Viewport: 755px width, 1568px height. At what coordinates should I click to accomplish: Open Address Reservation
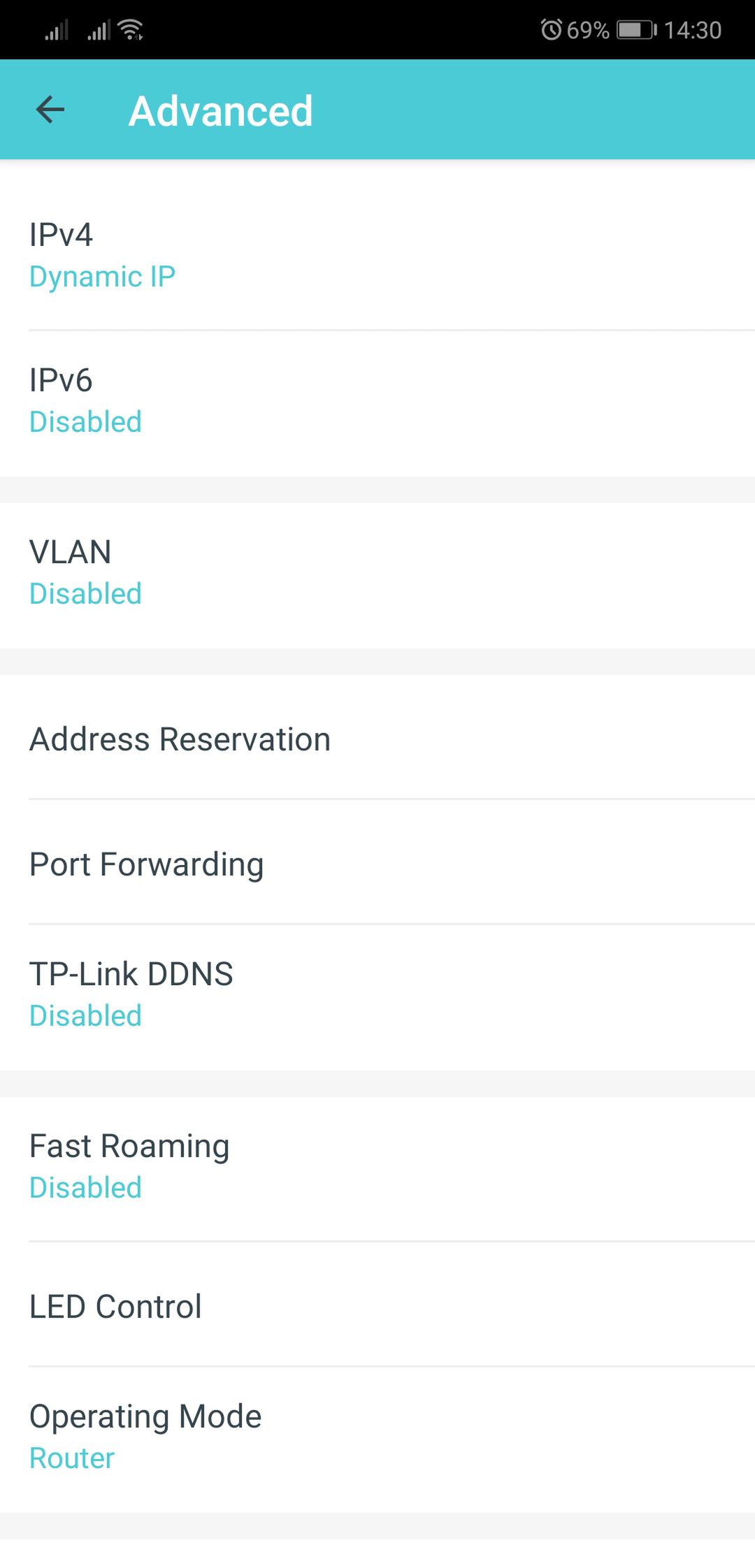tap(377, 737)
